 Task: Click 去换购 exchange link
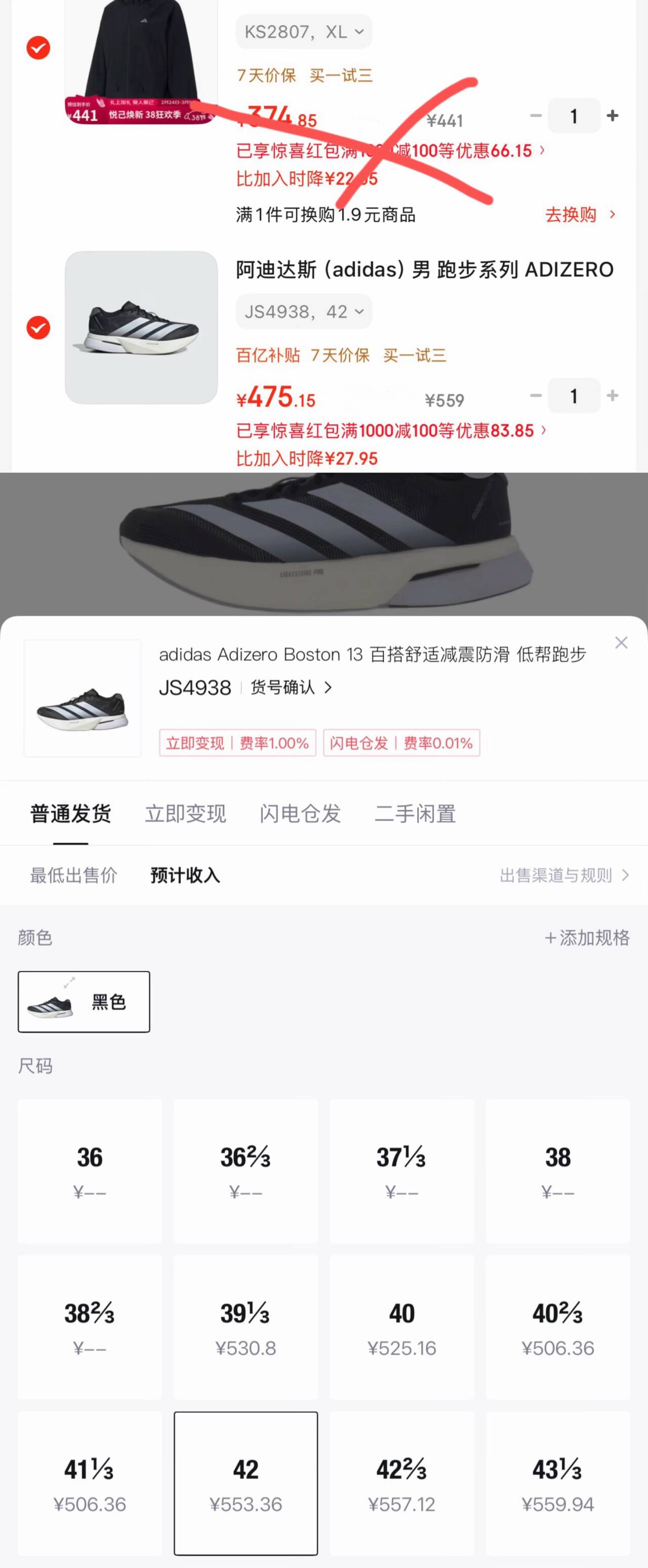573,215
